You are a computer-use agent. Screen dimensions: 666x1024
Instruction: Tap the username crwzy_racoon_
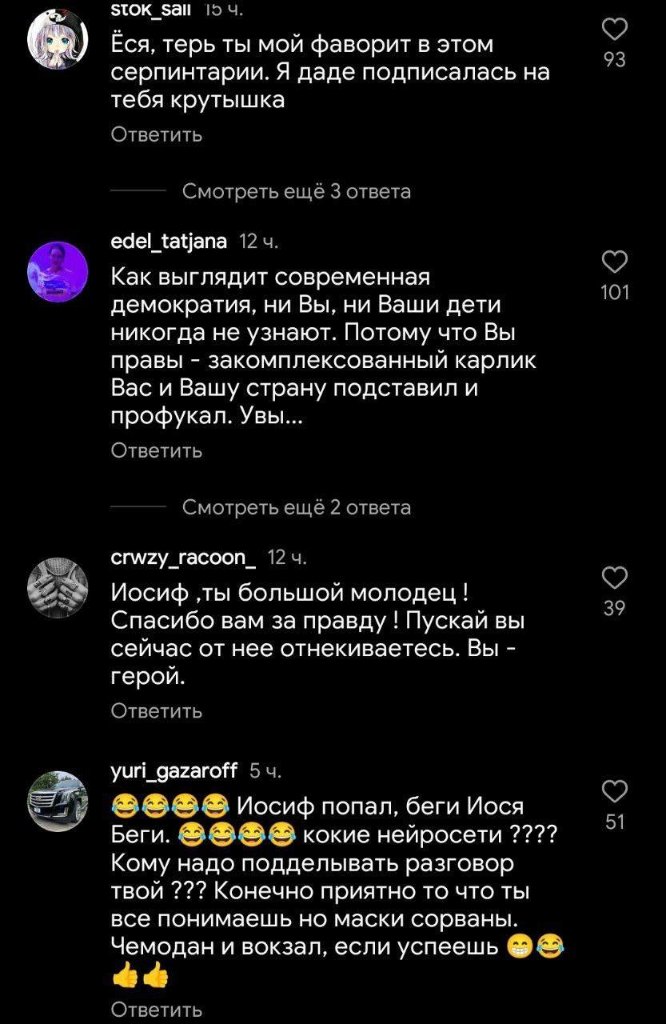[184, 555]
